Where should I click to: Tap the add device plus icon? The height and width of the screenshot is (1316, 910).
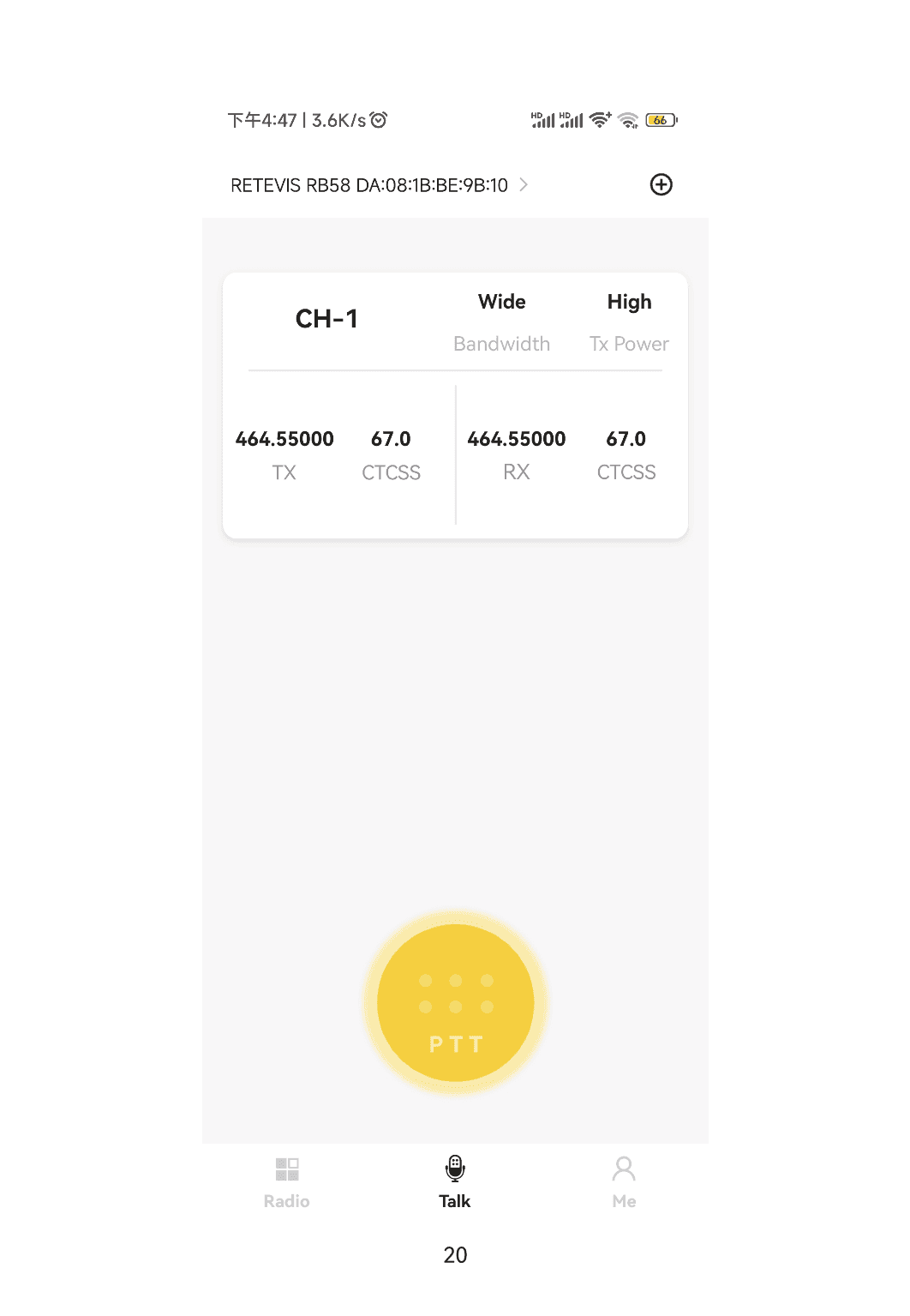(x=661, y=184)
